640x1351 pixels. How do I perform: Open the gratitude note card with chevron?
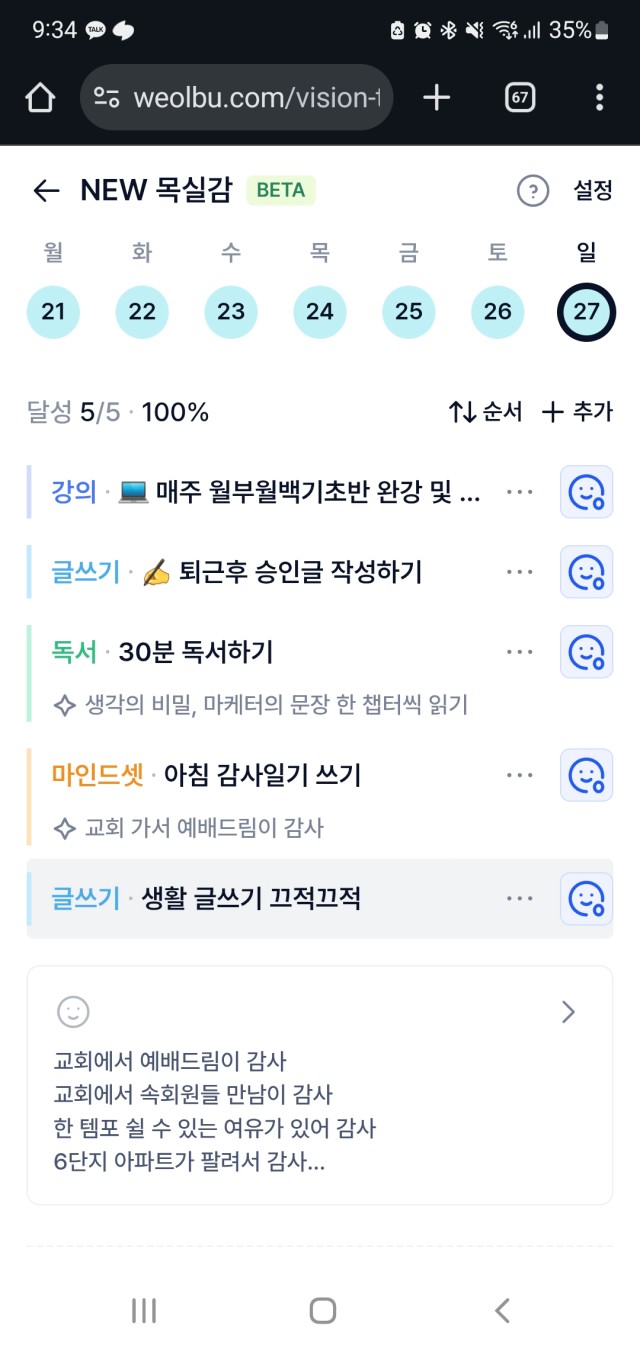coord(320,1085)
